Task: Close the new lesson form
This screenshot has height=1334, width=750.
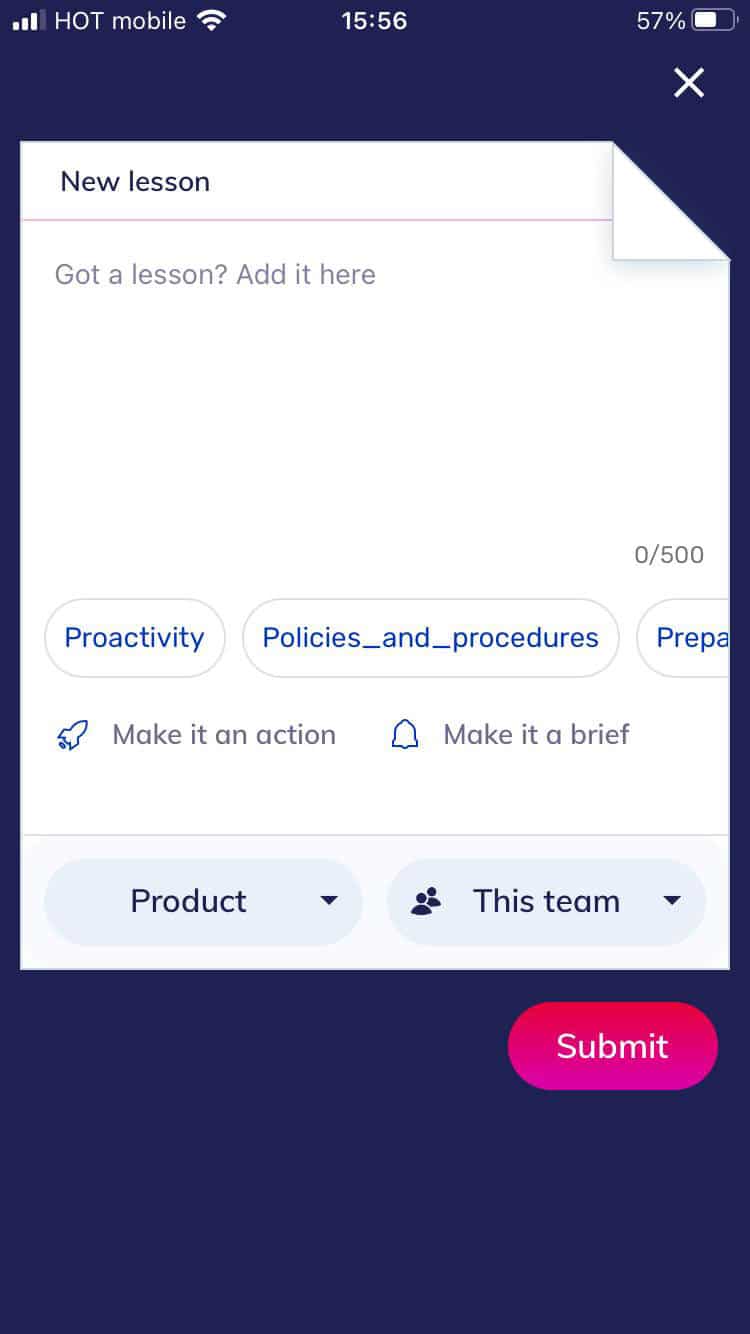Action: (689, 83)
